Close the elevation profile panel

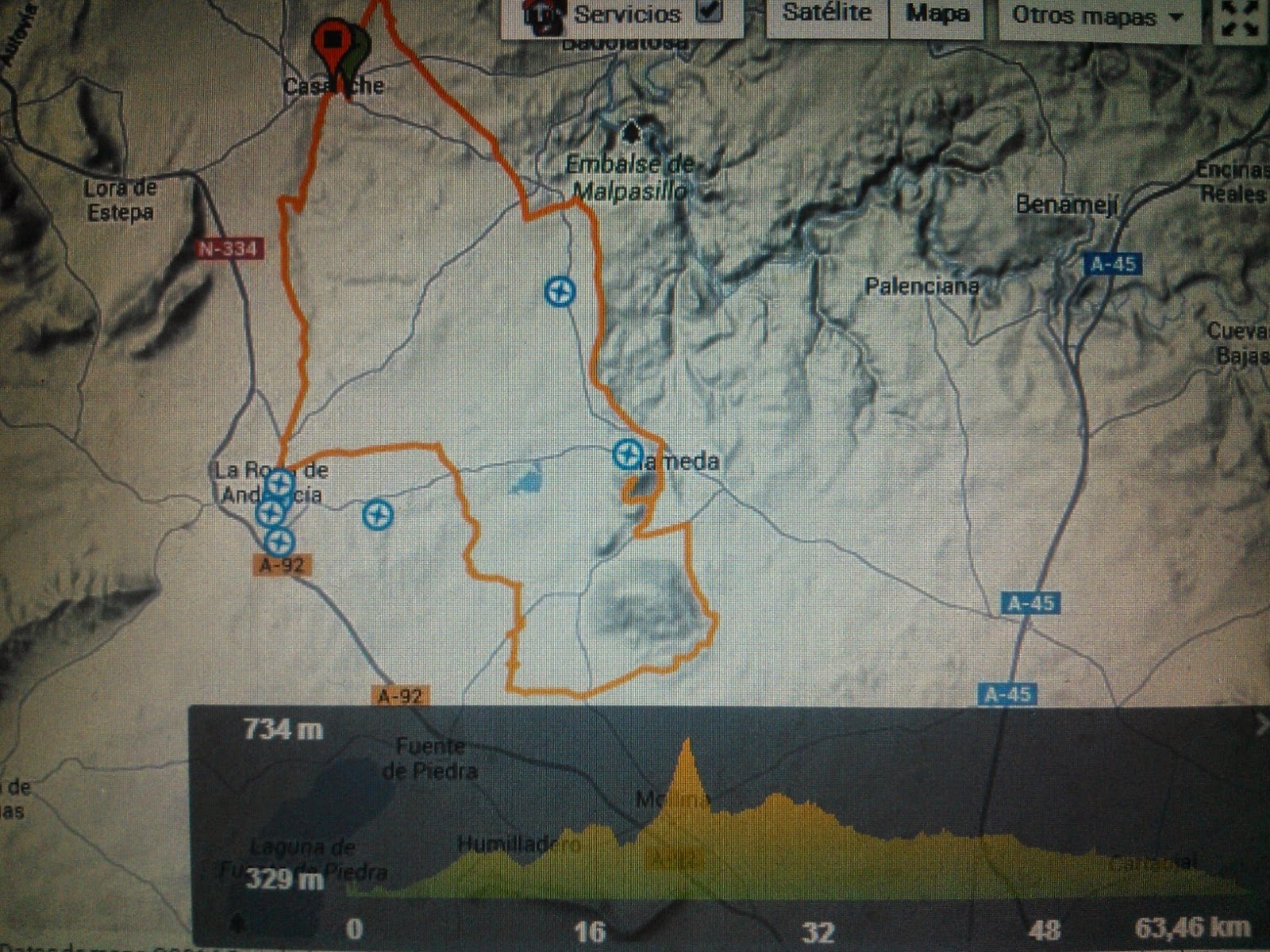(x=1262, y=723)
